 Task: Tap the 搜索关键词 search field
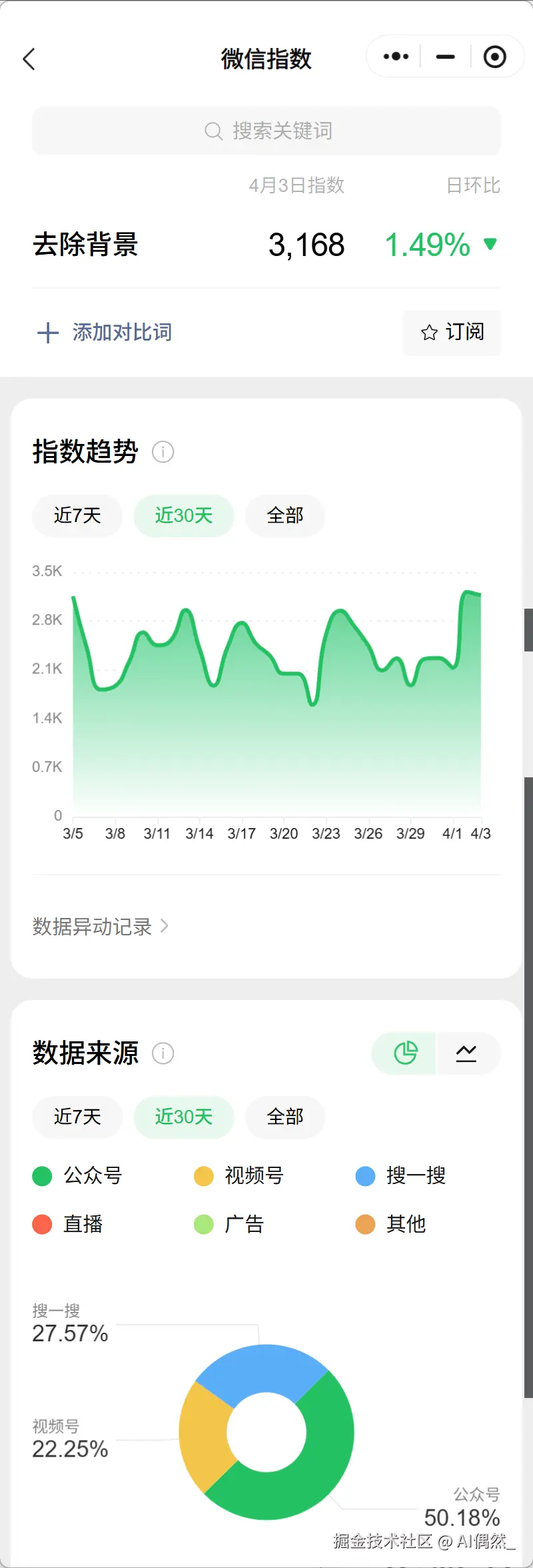point(266,131)
